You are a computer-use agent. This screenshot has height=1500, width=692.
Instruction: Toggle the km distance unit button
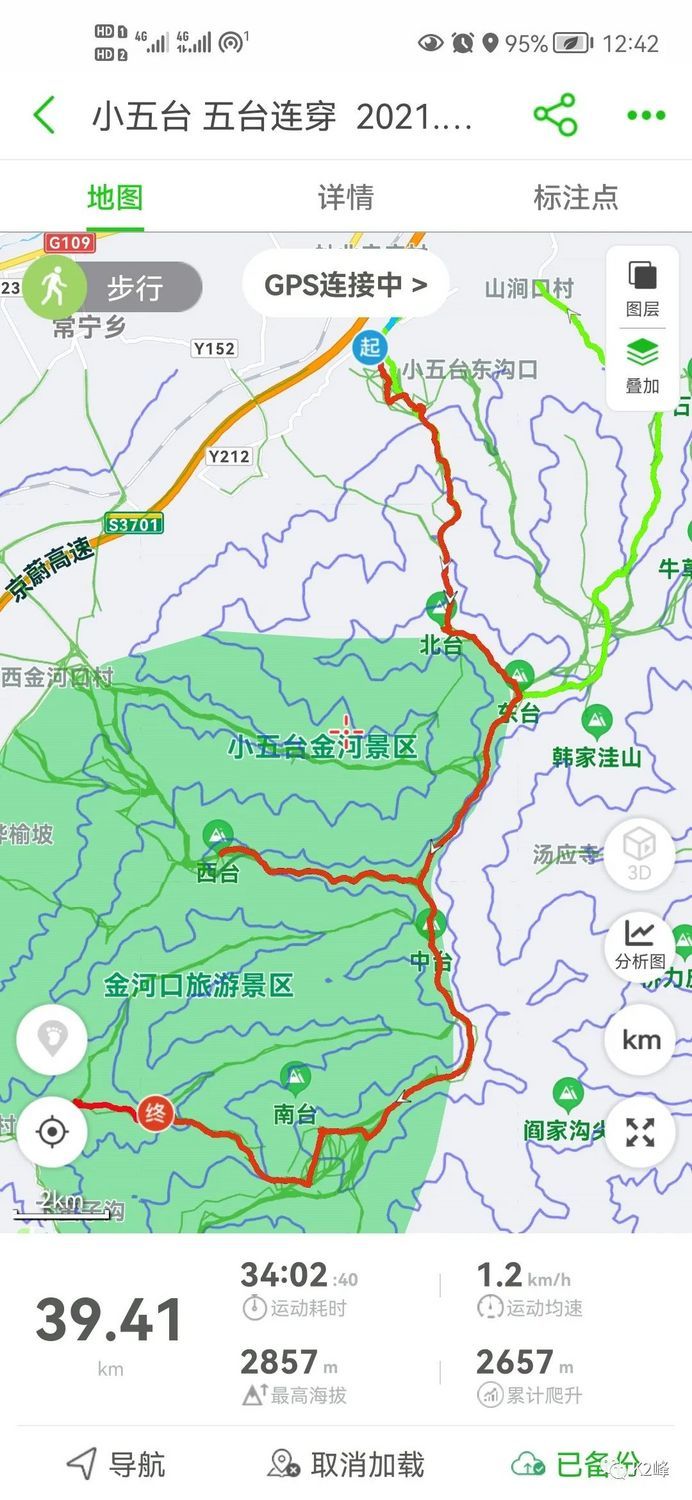(640, 1040)
